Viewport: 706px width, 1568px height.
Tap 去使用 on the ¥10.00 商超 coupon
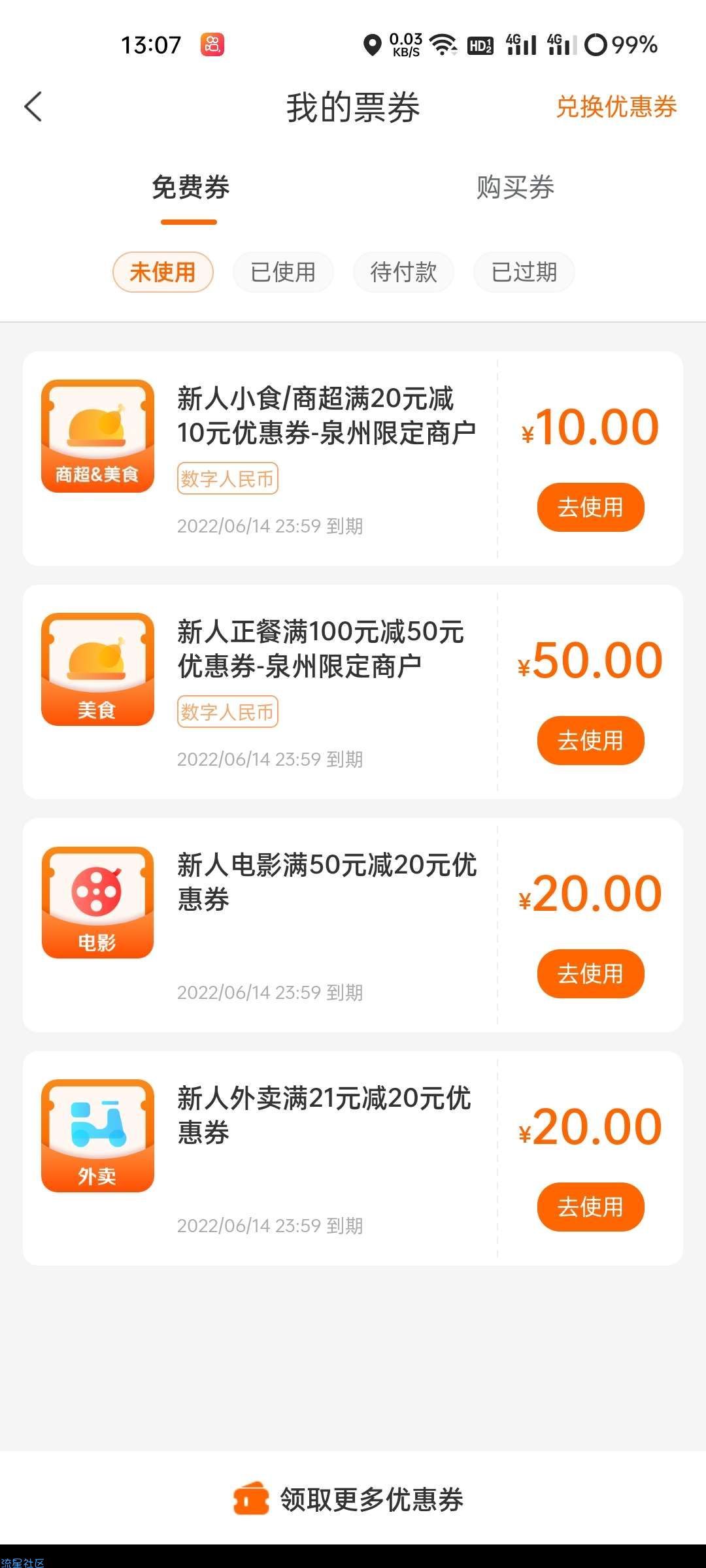click(x=590, y=507)
